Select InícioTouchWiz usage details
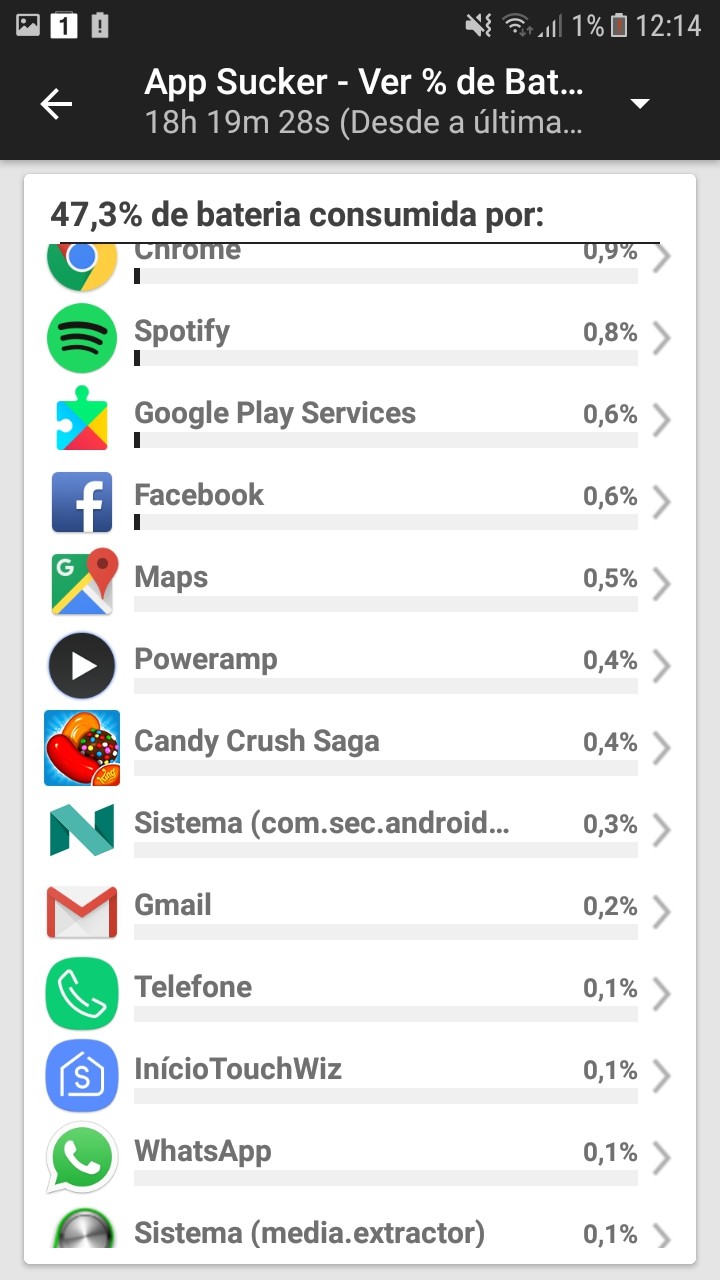Image resolution: width=720 pixels, height=1280 pixels. (359, 1076)
